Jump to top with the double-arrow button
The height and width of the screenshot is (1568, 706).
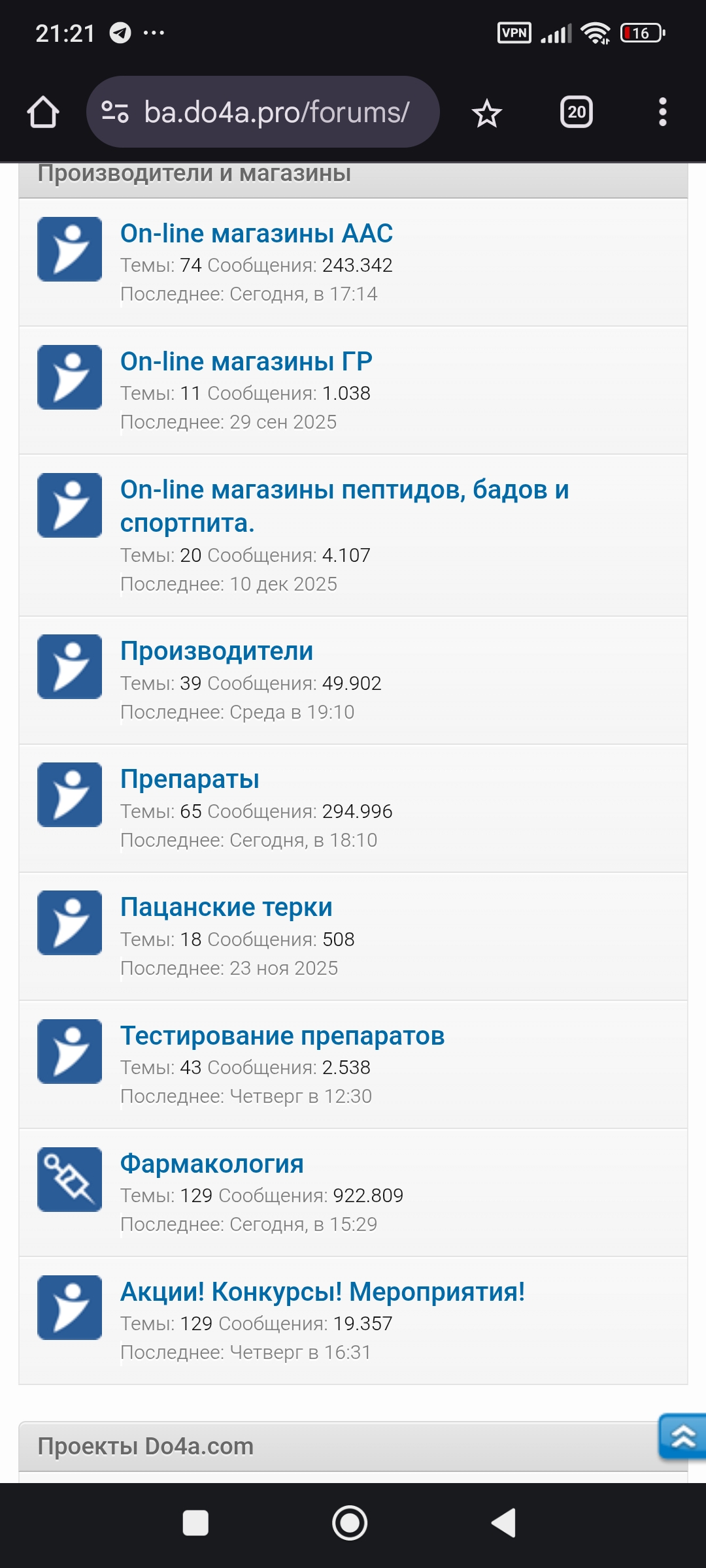pyautogui.click(x=682, y=1436)
